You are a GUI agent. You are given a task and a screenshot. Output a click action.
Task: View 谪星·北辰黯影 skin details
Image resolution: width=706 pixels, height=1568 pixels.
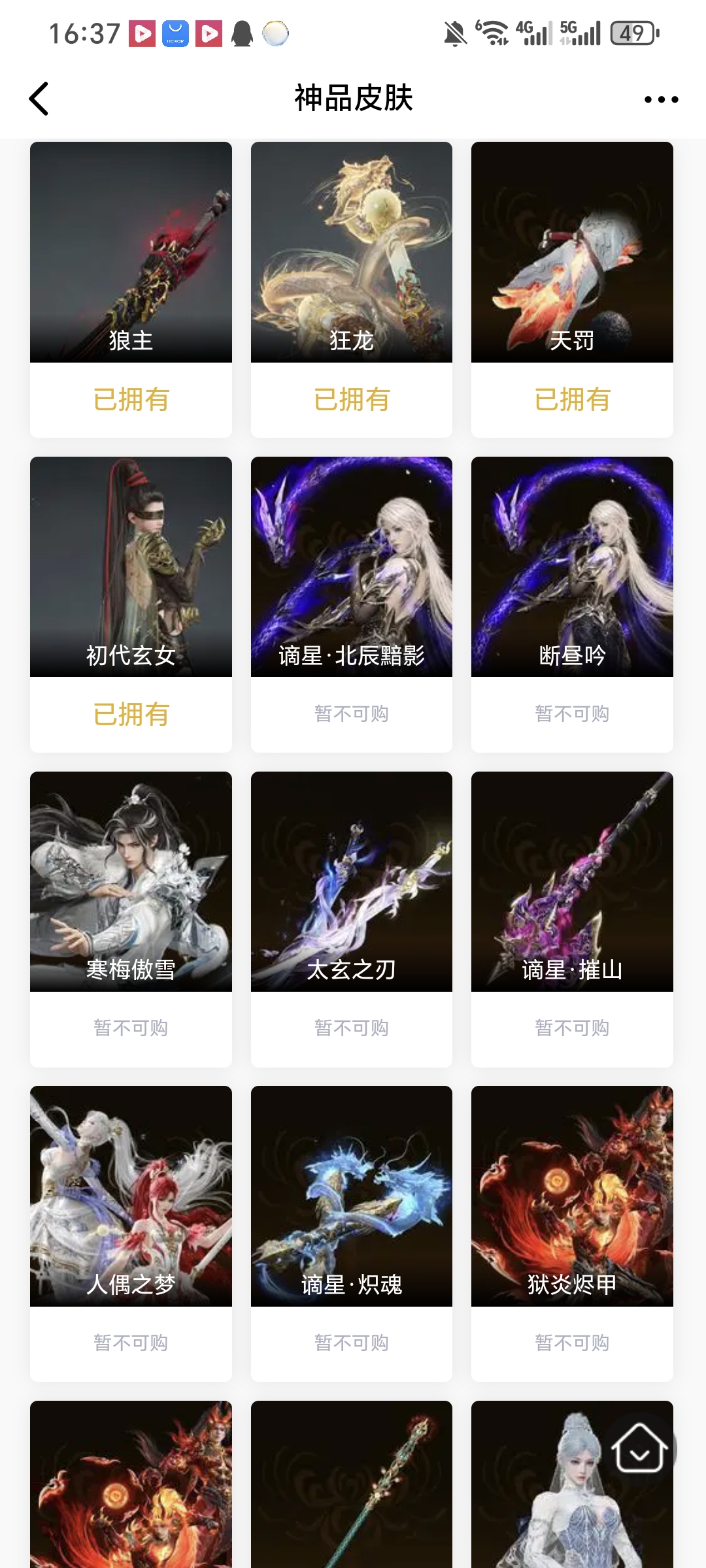[352, 567]
